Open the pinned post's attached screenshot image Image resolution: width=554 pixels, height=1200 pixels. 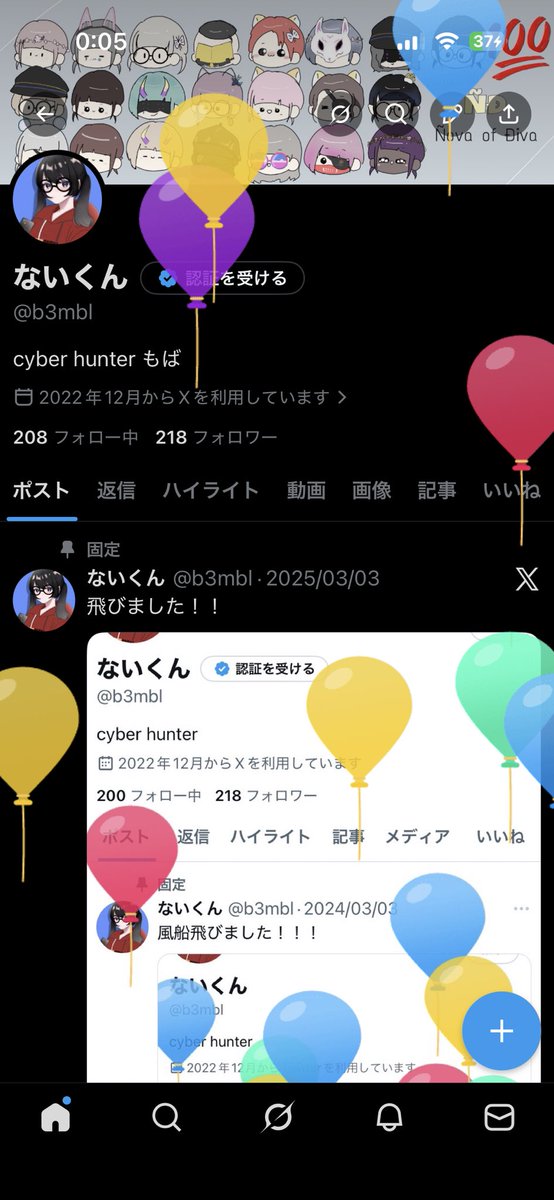pos(314,857)
